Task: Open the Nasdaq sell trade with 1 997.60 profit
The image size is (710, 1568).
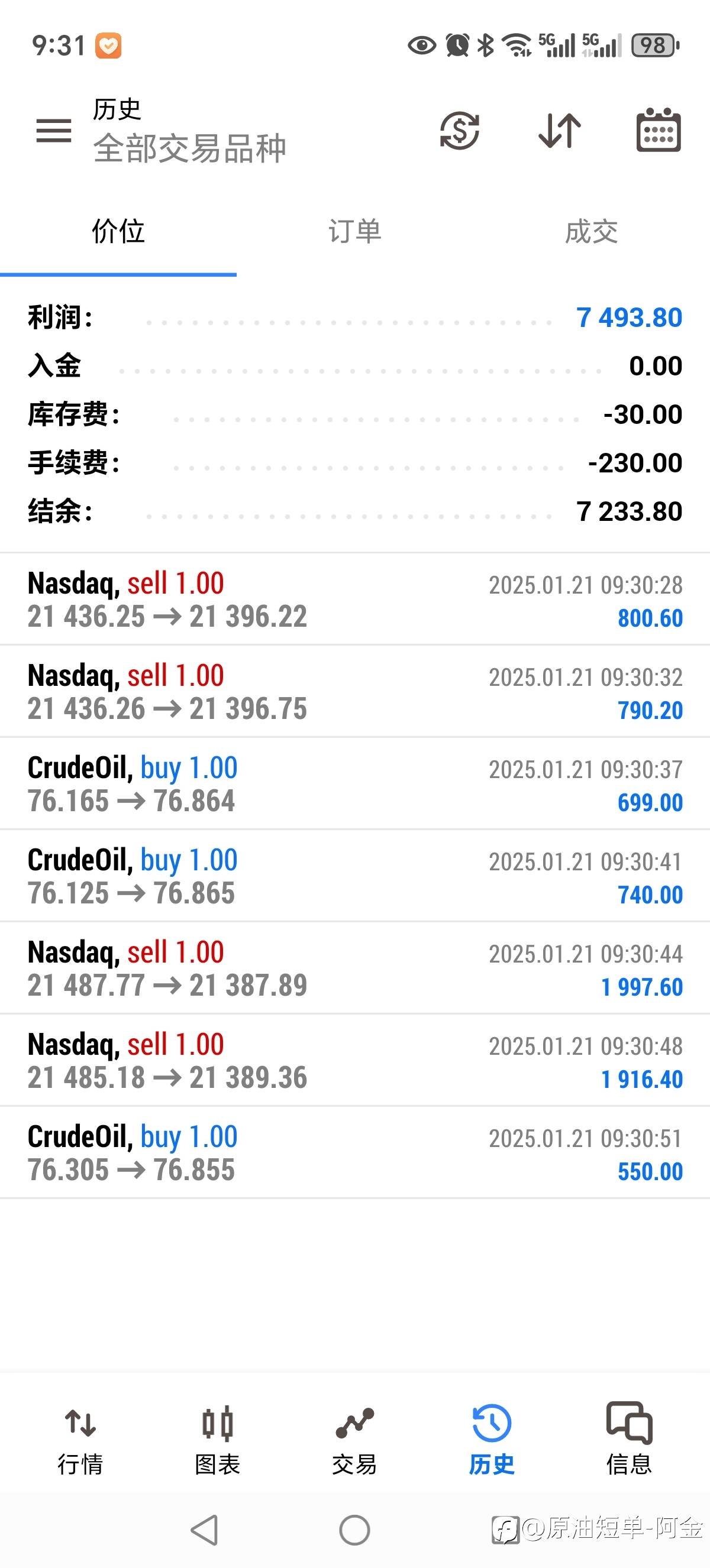Action: point(354,968)
